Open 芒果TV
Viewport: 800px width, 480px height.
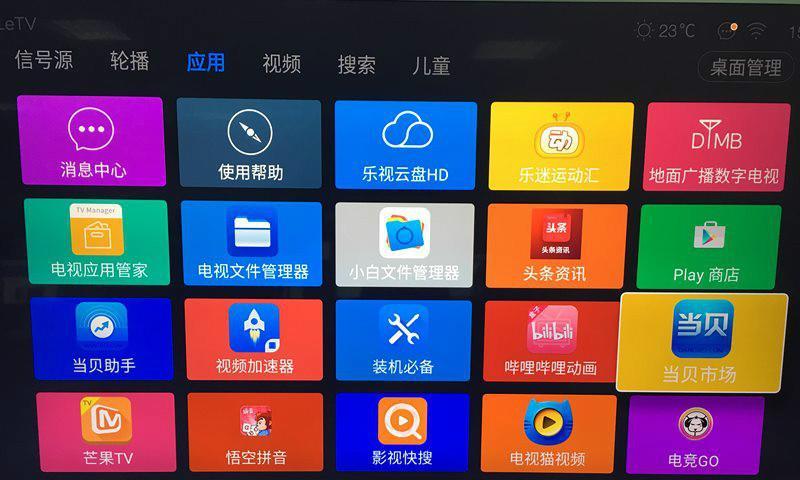tap(107, 431)
